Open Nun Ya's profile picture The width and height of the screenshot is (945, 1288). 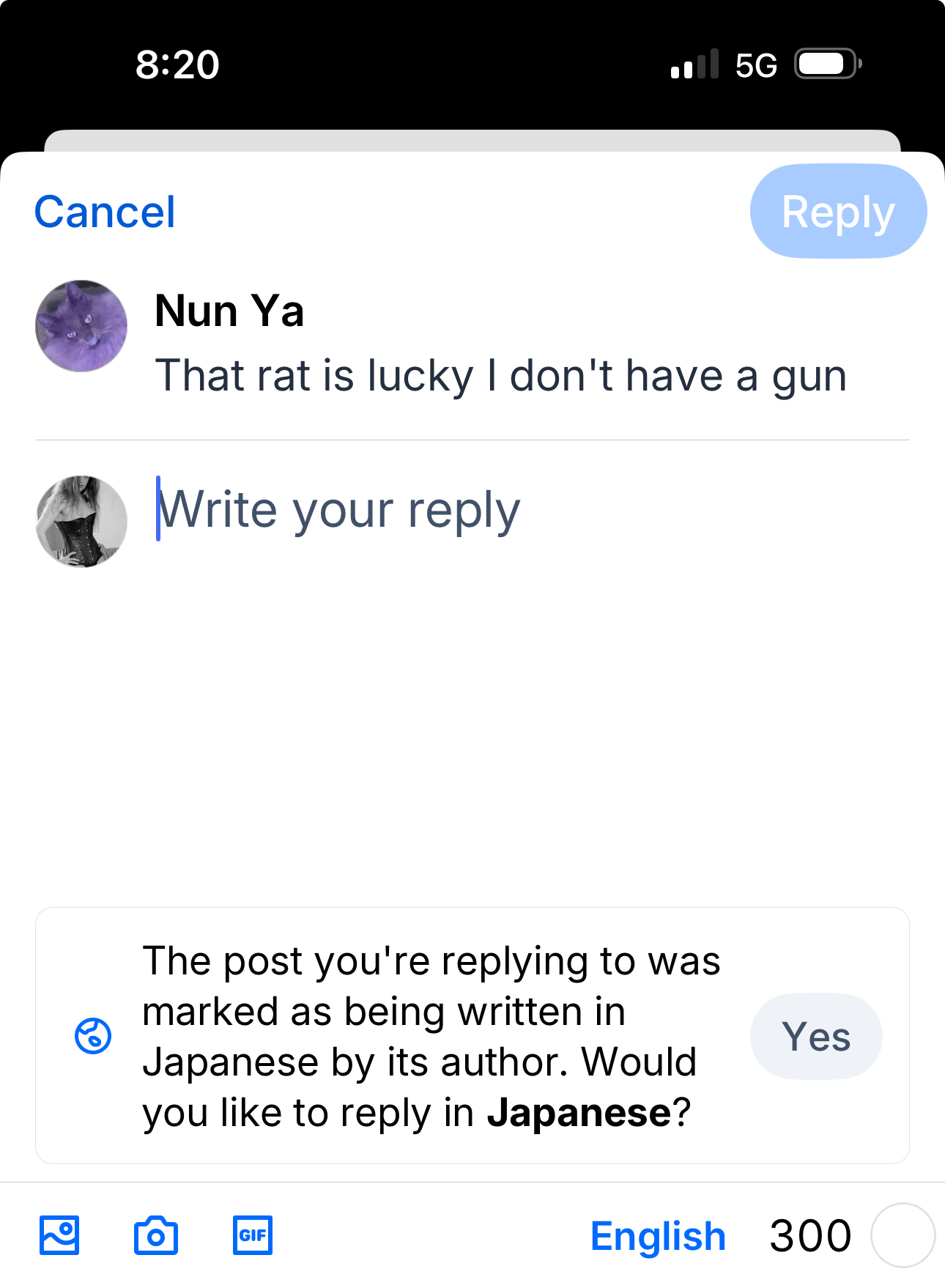point(81,326)
